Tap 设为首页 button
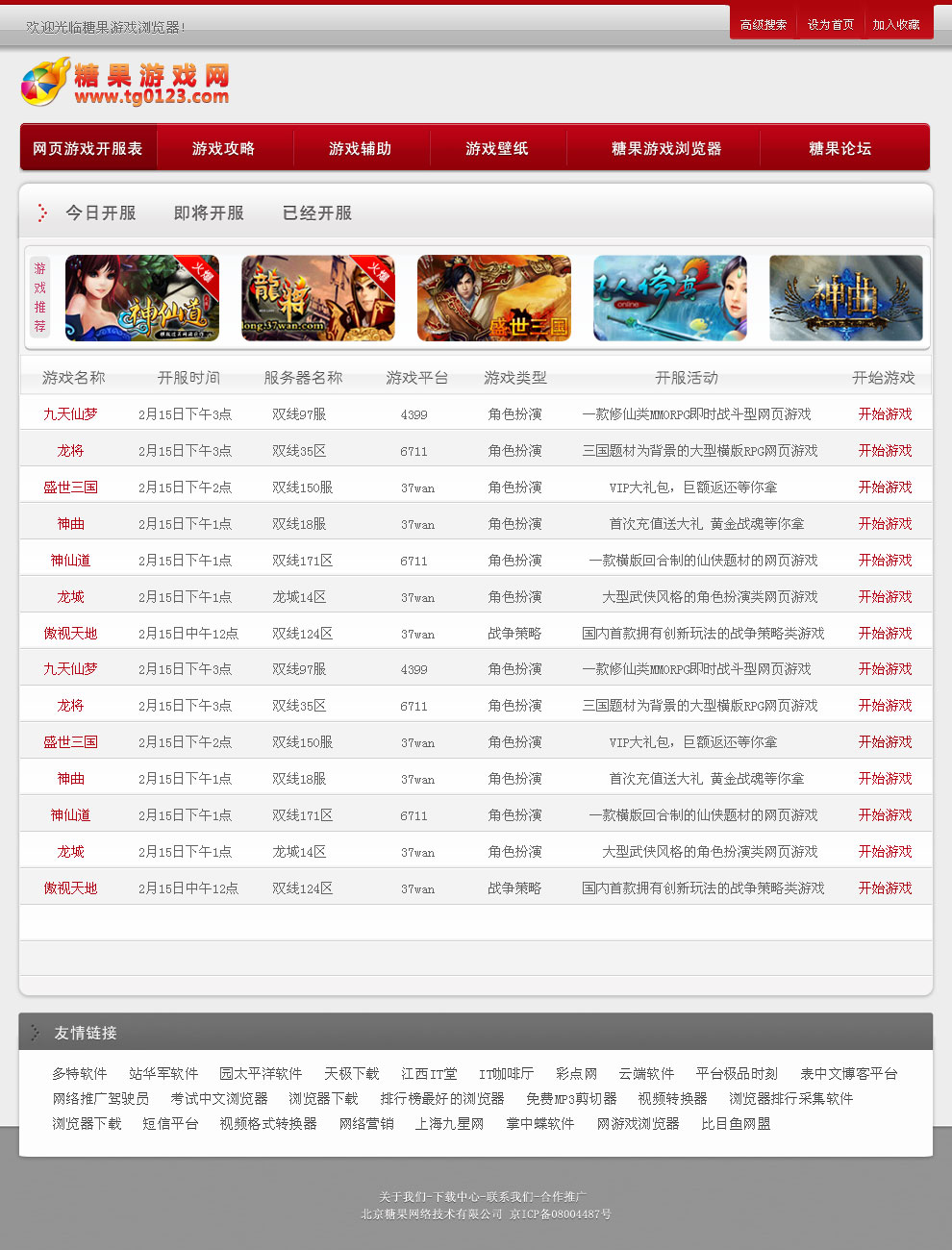 tap(830, 25)
